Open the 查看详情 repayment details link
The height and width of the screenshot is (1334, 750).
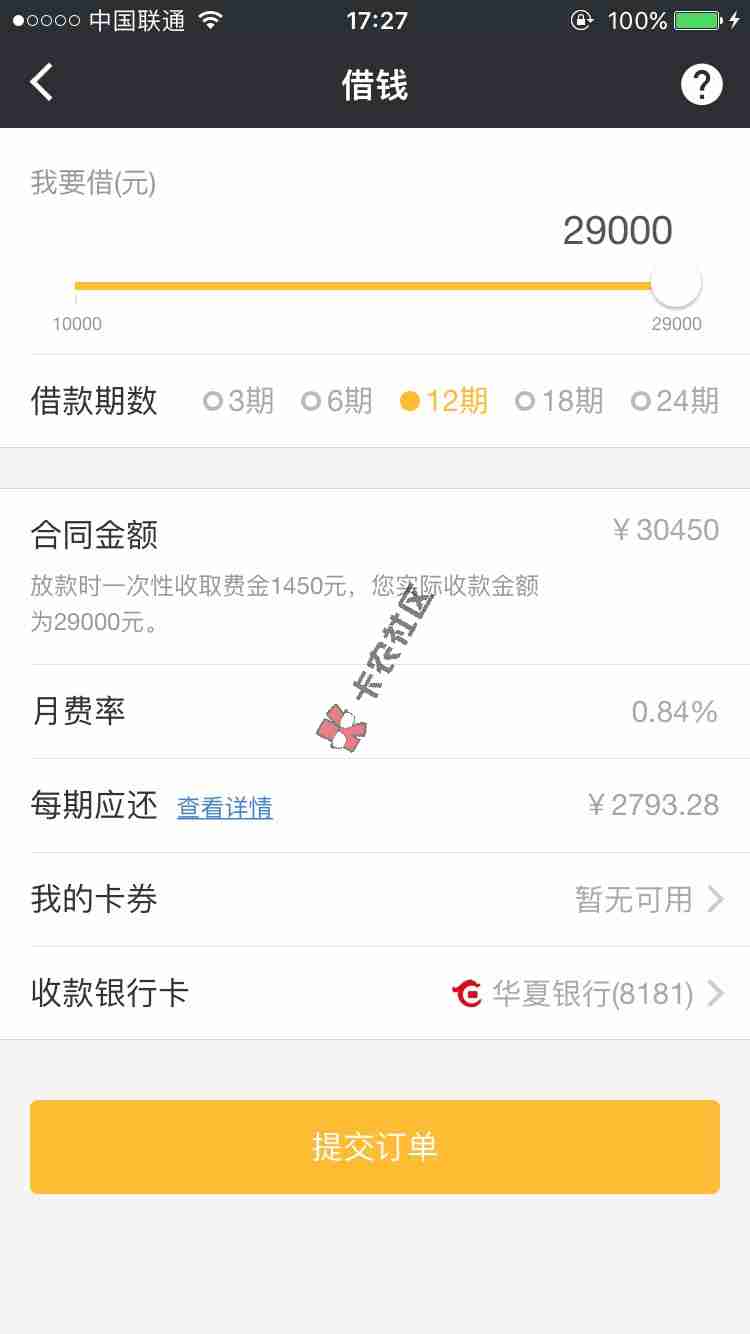tap(225, 808)
